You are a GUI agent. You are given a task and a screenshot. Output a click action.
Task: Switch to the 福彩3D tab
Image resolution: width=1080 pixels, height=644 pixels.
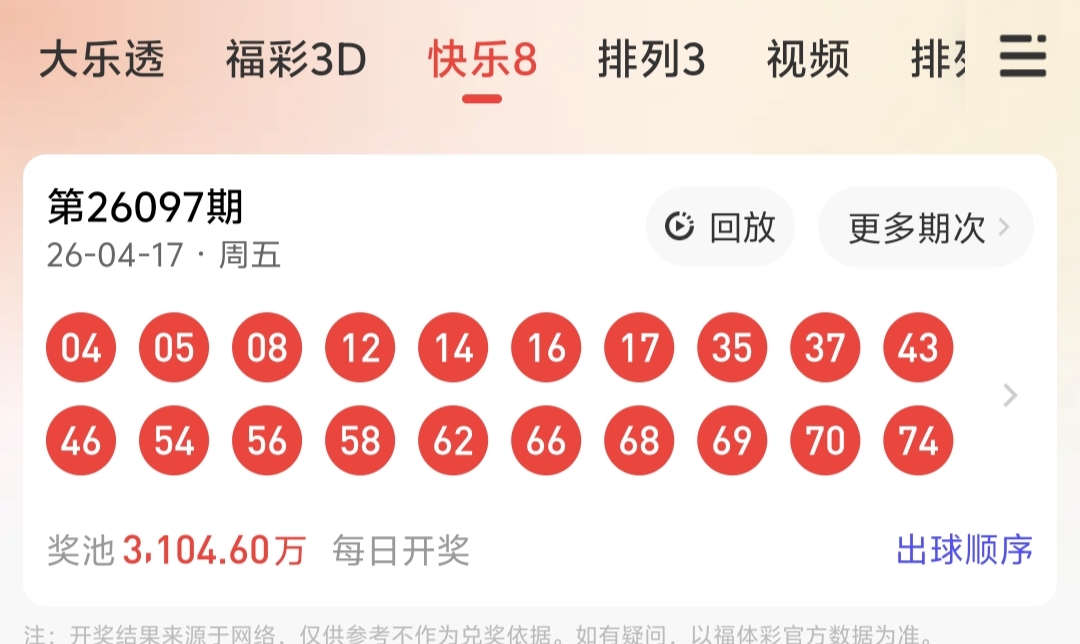pyautogui.click(x=295, y=60)
